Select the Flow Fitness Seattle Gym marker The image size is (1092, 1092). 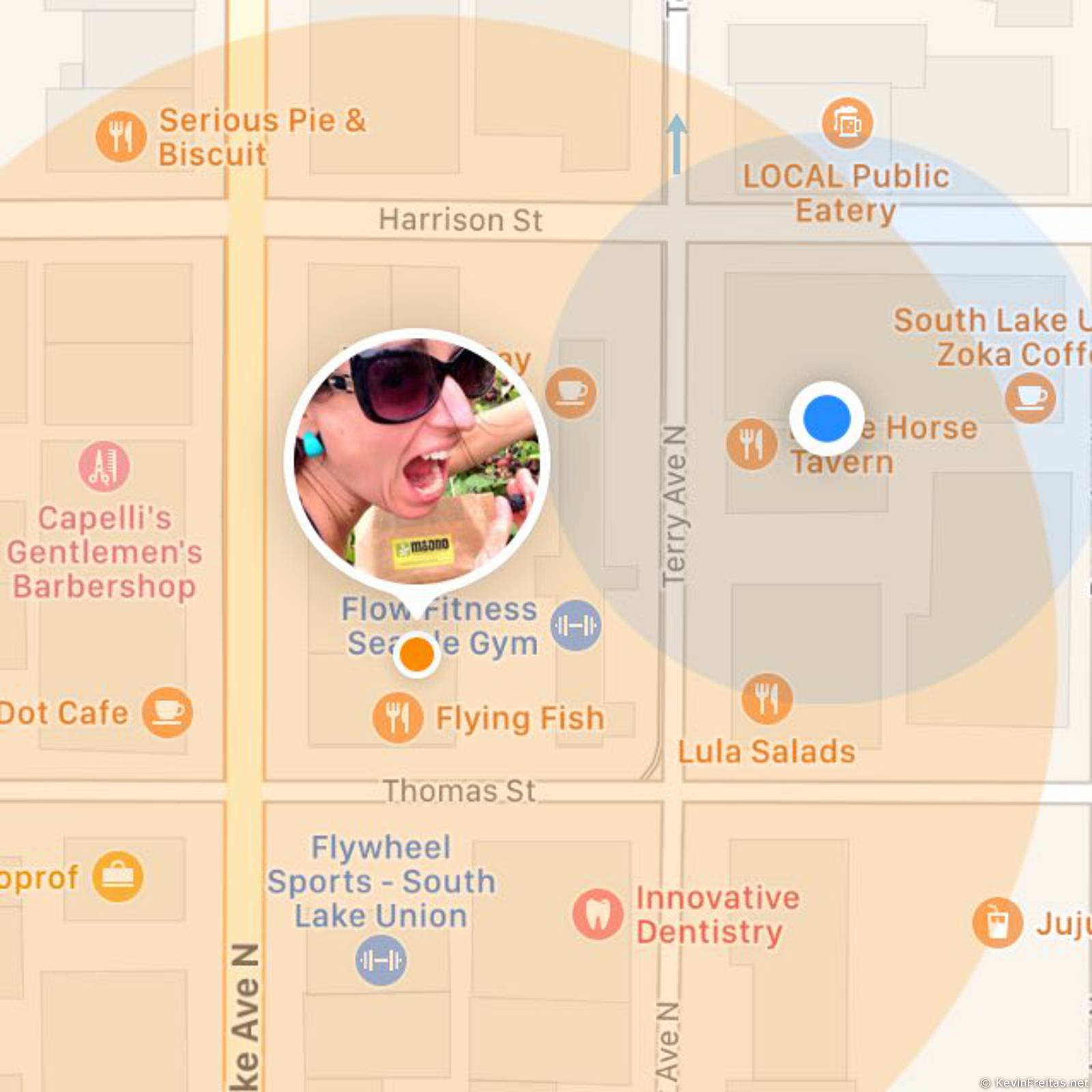click(x=576, y=625)
